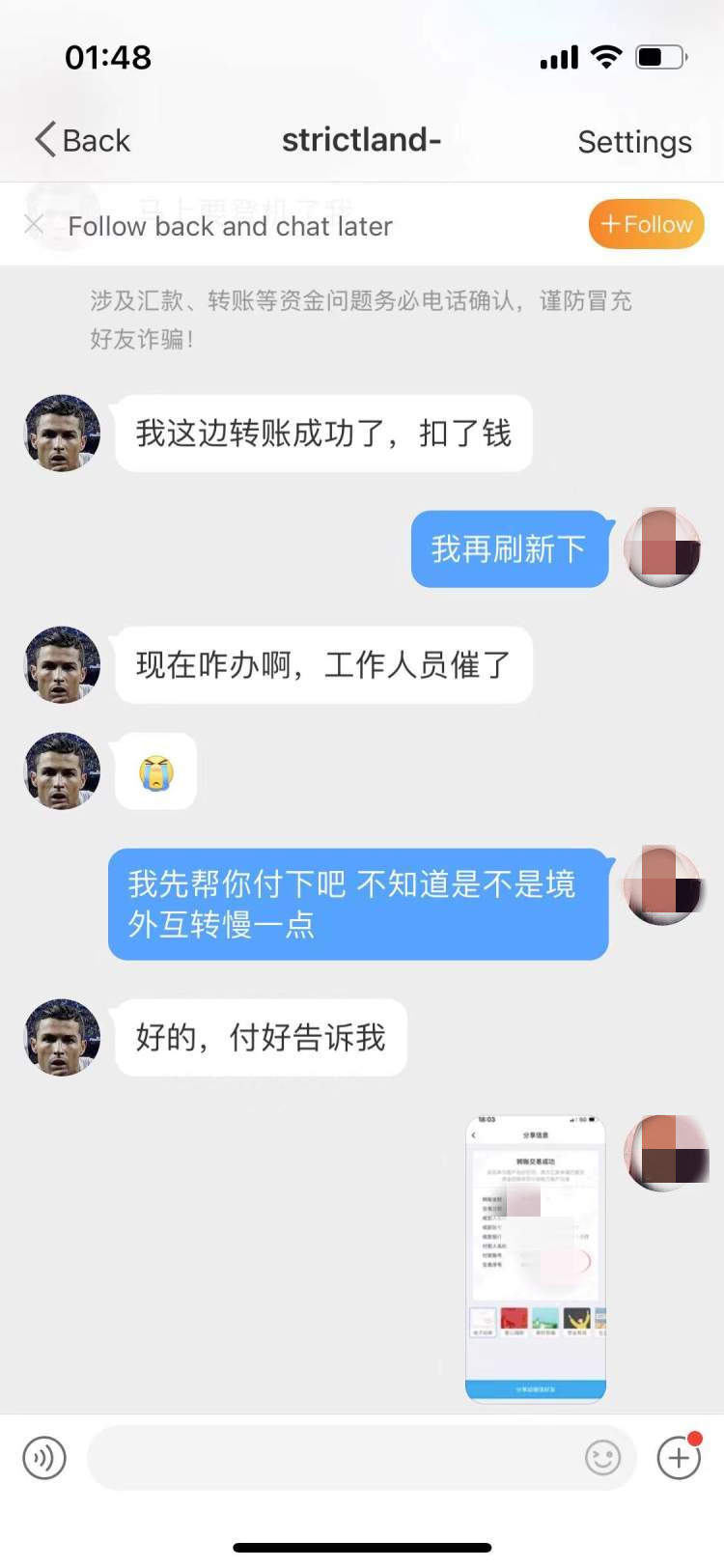Image resolution: width=724 pixels, height=1568 pixels.
Task: Open the emoji picker
Action: click(x=602, y=1457)
